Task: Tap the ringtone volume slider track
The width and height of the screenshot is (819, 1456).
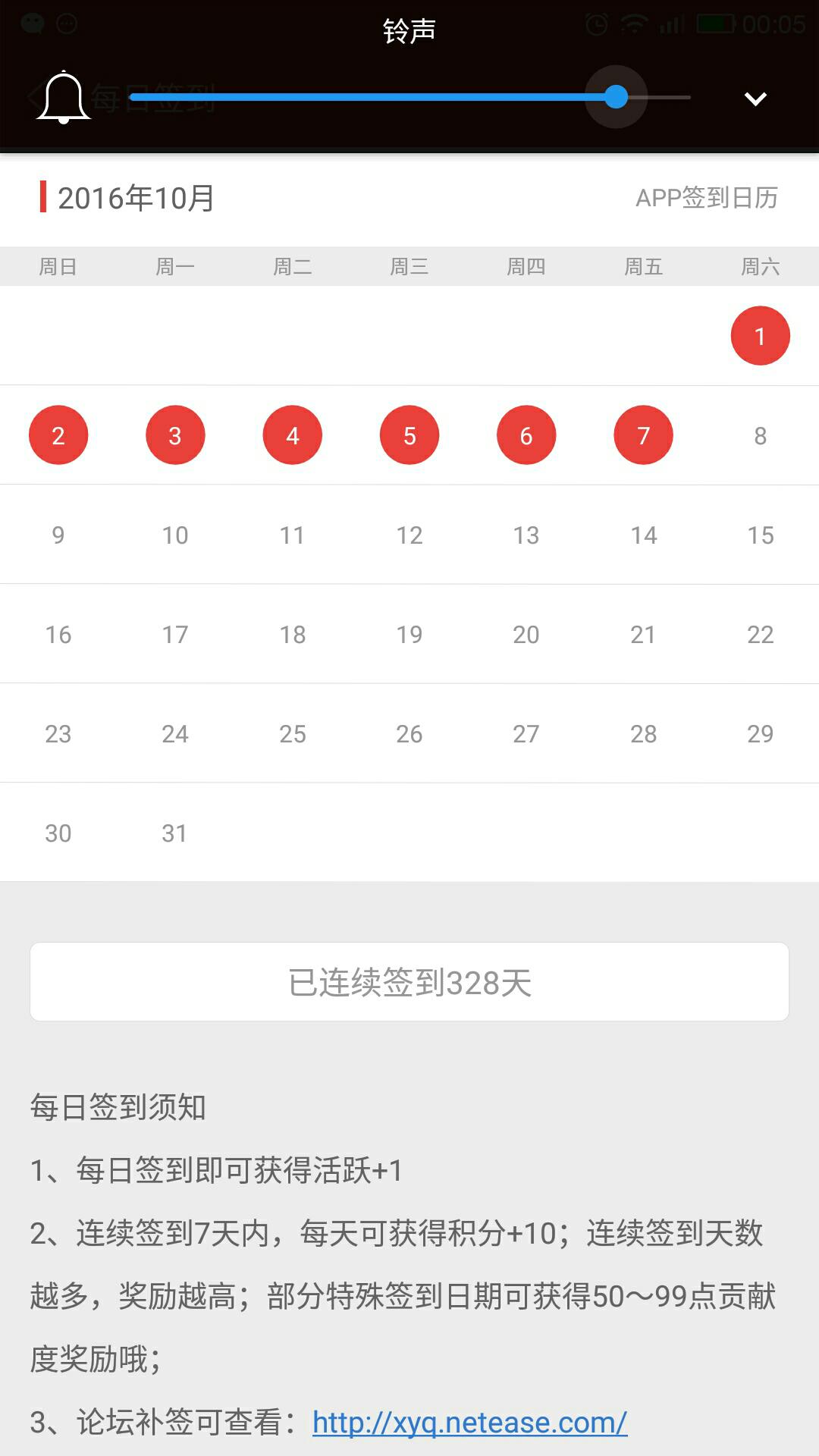Action: pyautogui.click(x=409, y=97)
